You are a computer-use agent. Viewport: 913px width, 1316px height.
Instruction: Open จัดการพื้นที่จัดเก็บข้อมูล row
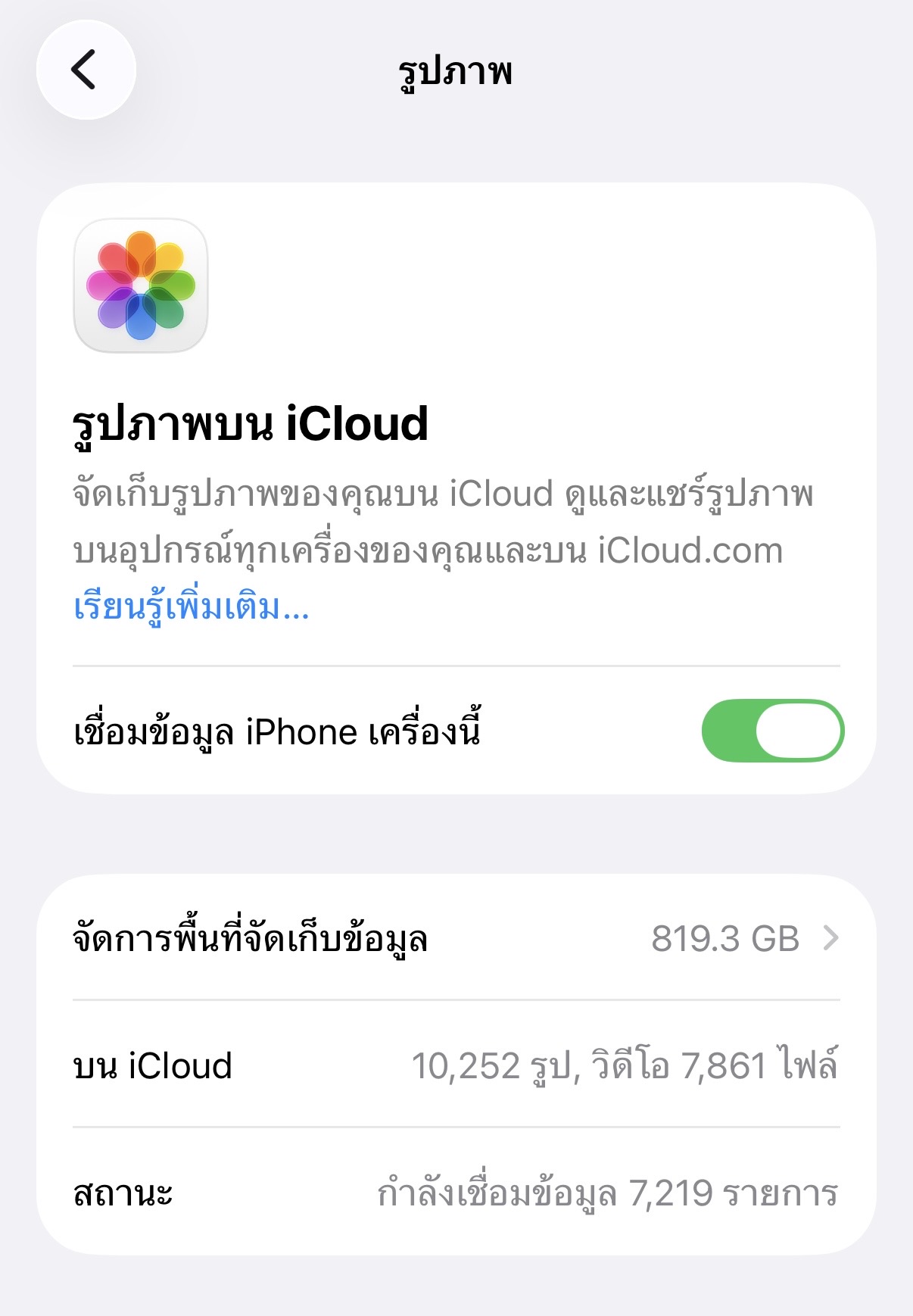click(457, 938)
